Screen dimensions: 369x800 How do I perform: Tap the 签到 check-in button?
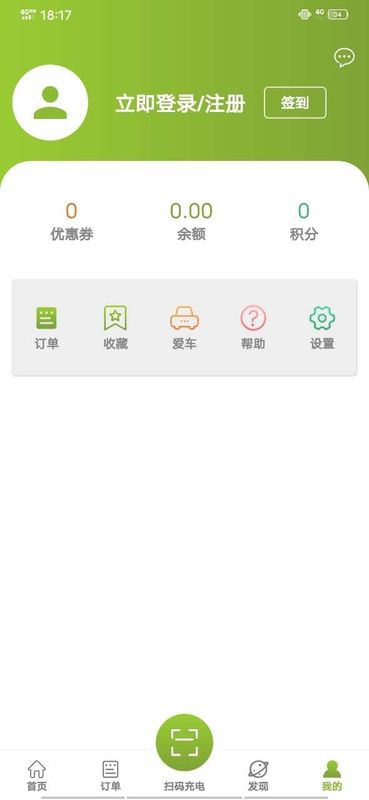(x=295, y=103)
